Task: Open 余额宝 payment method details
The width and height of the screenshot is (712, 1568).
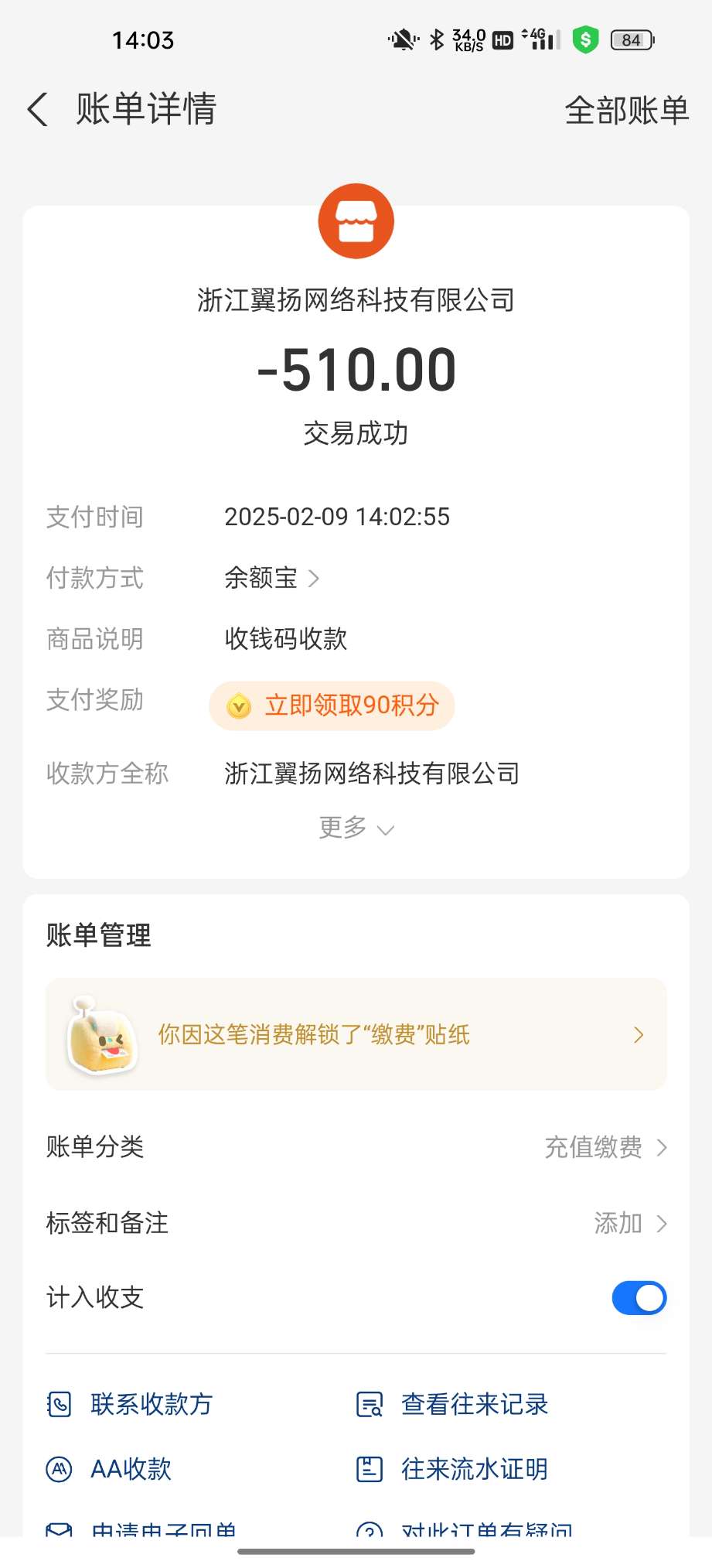Action: 271,578
